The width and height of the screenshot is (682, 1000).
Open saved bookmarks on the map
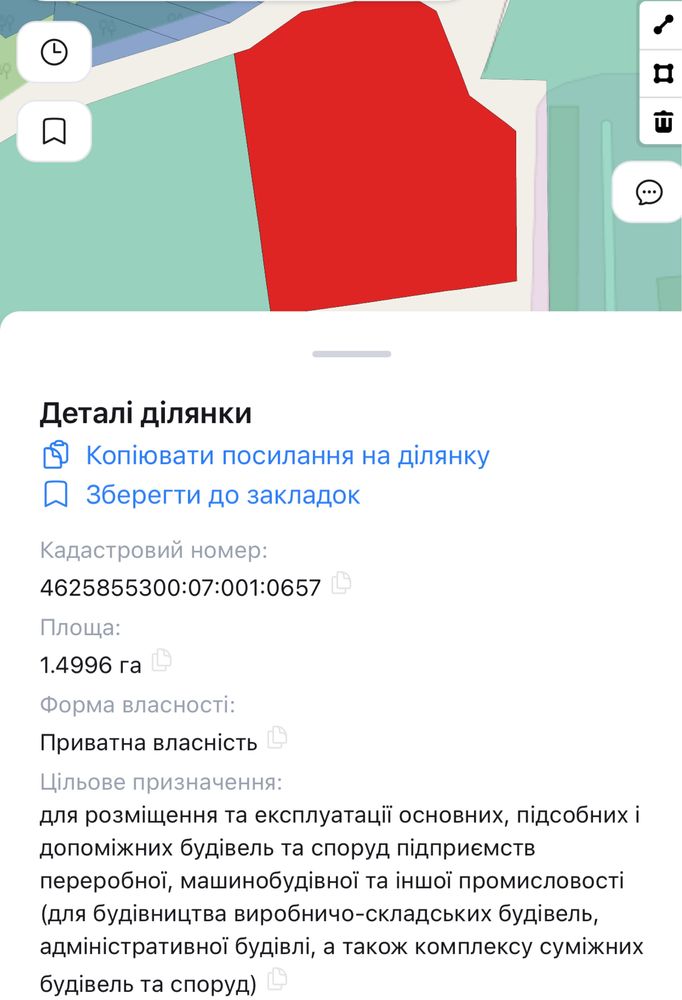click(x=54, y=131)
